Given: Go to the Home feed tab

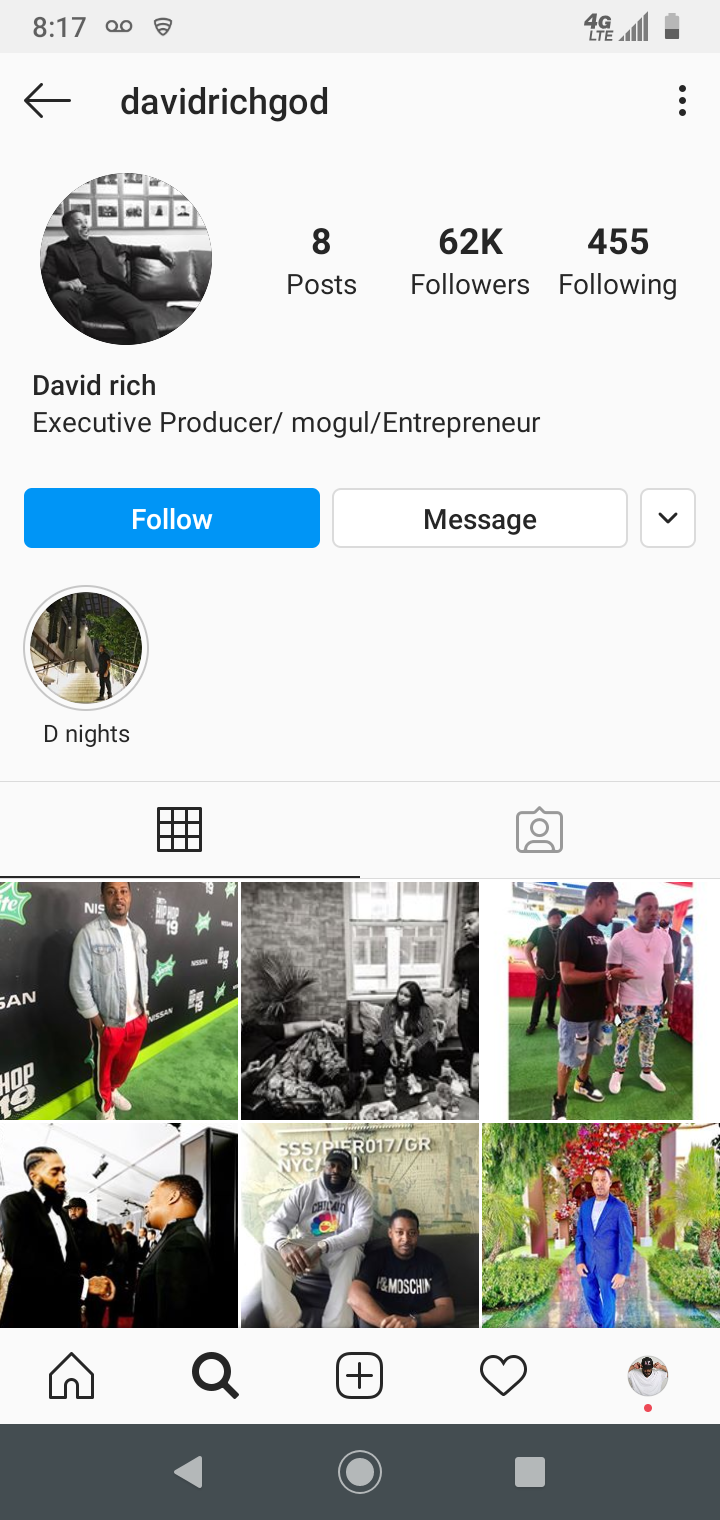Looking at the screenshot, I should [x=72, y=1377].
